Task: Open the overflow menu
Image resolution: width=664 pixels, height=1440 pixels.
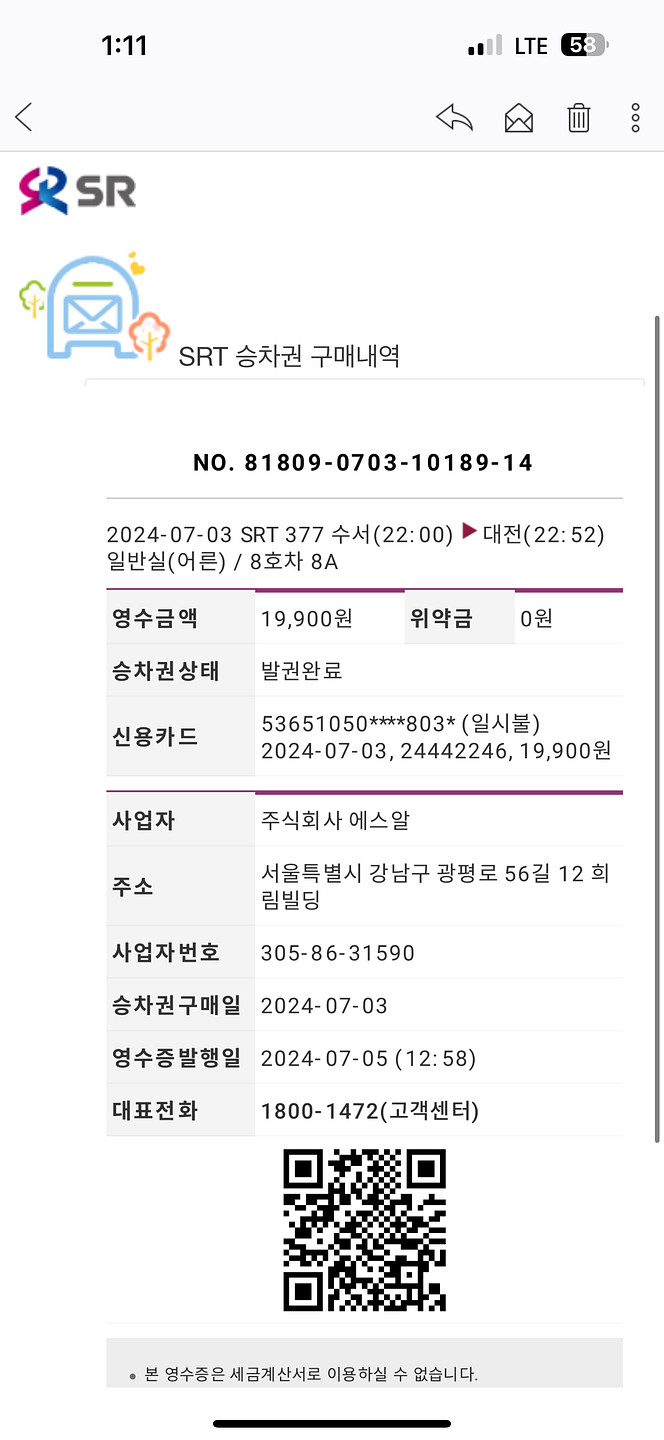Action: 635,118
